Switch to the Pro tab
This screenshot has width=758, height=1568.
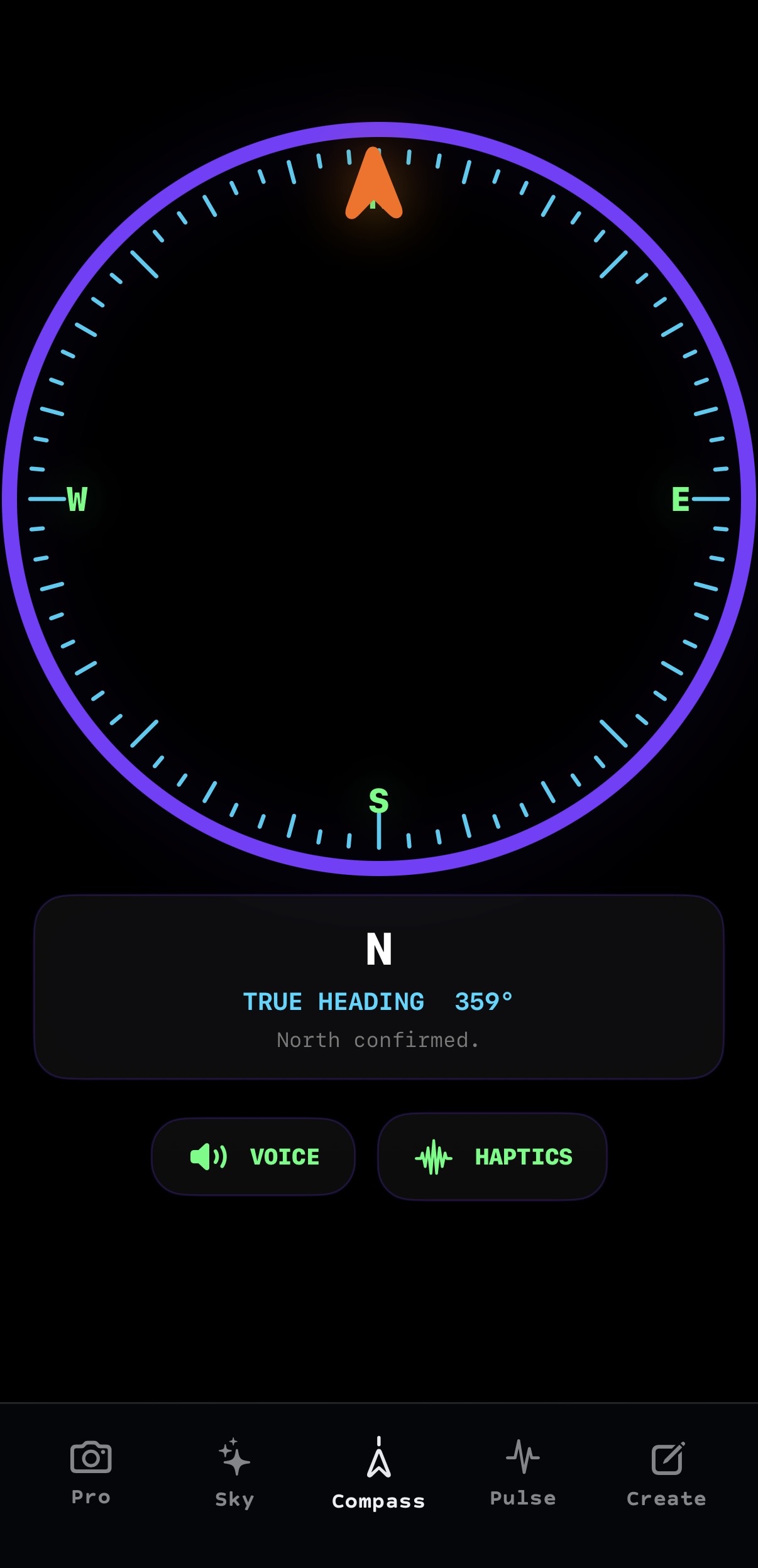coord(91,1472)
